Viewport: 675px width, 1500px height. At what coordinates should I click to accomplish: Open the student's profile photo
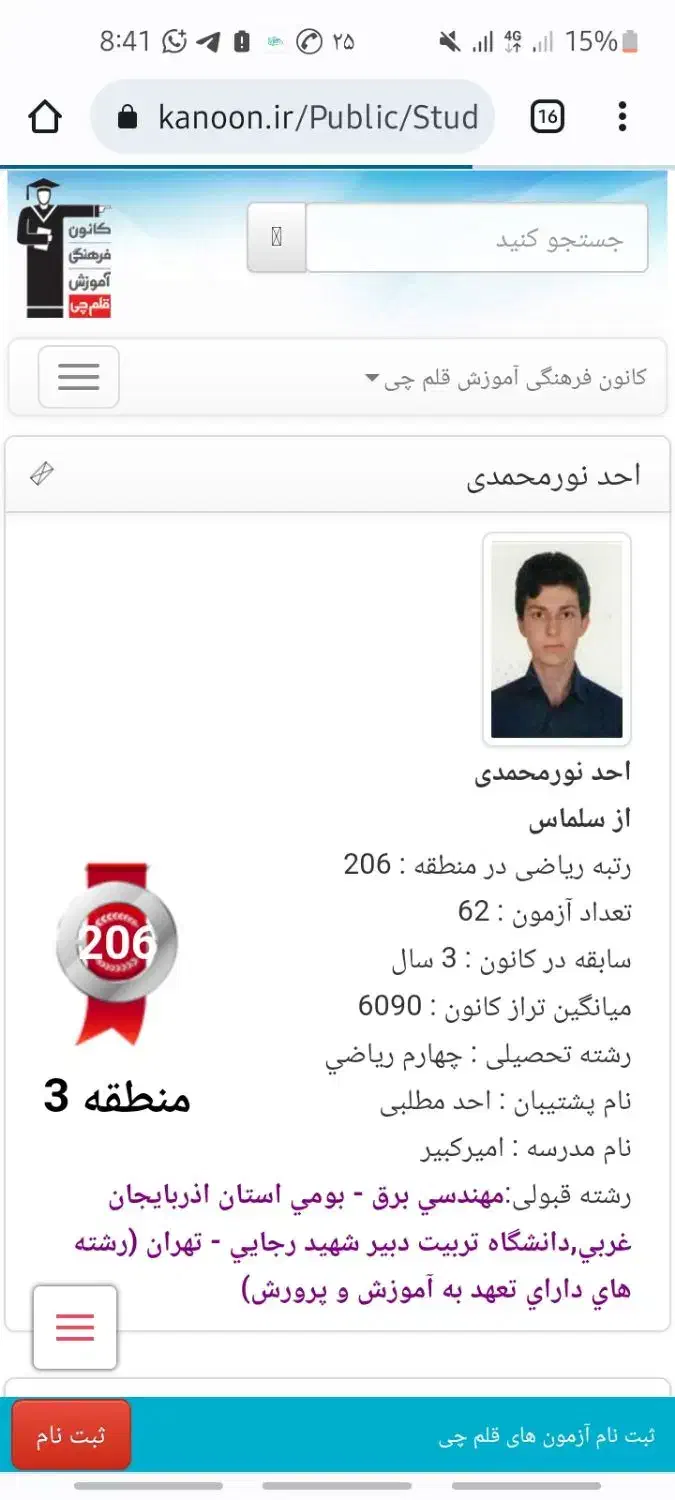[556, 639]
